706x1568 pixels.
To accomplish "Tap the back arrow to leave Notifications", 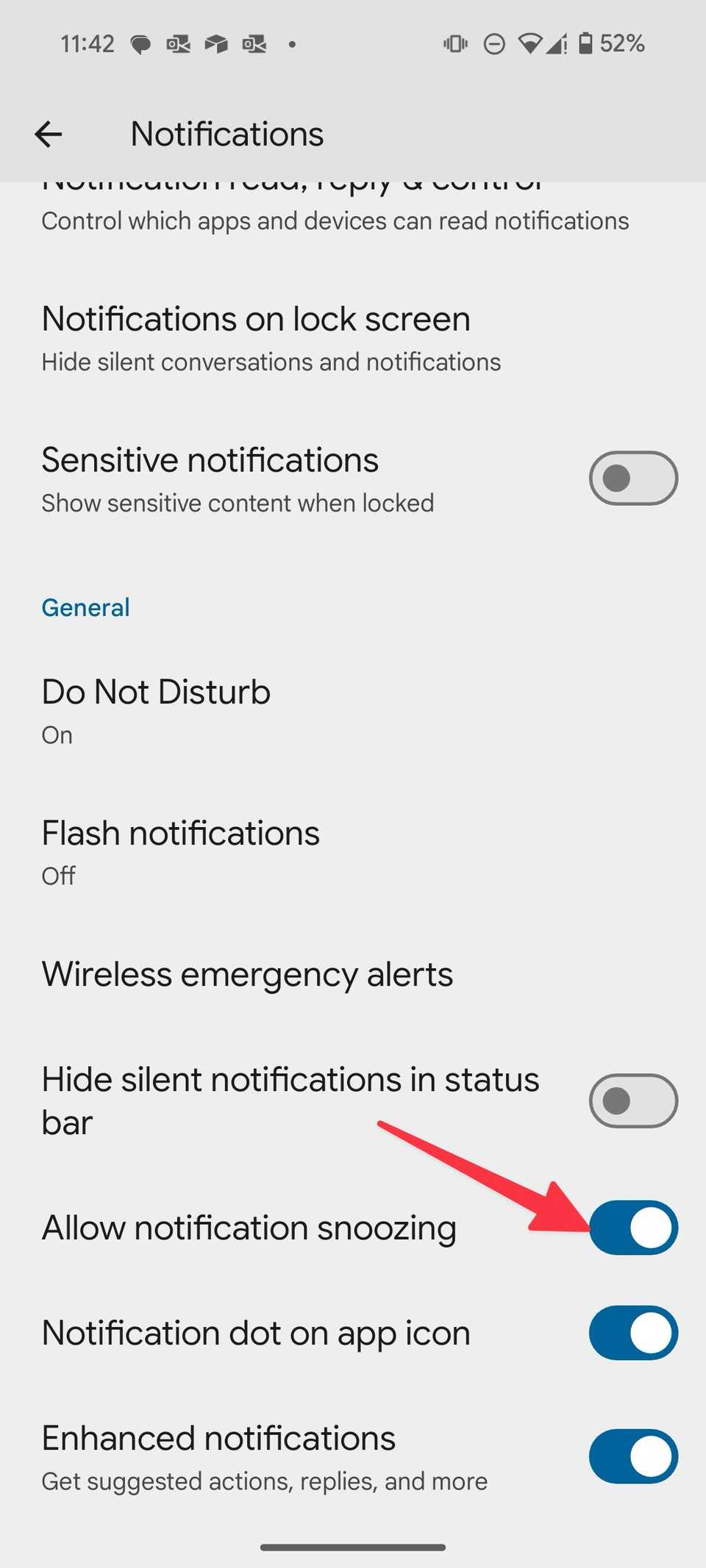I will pos(47,133).
